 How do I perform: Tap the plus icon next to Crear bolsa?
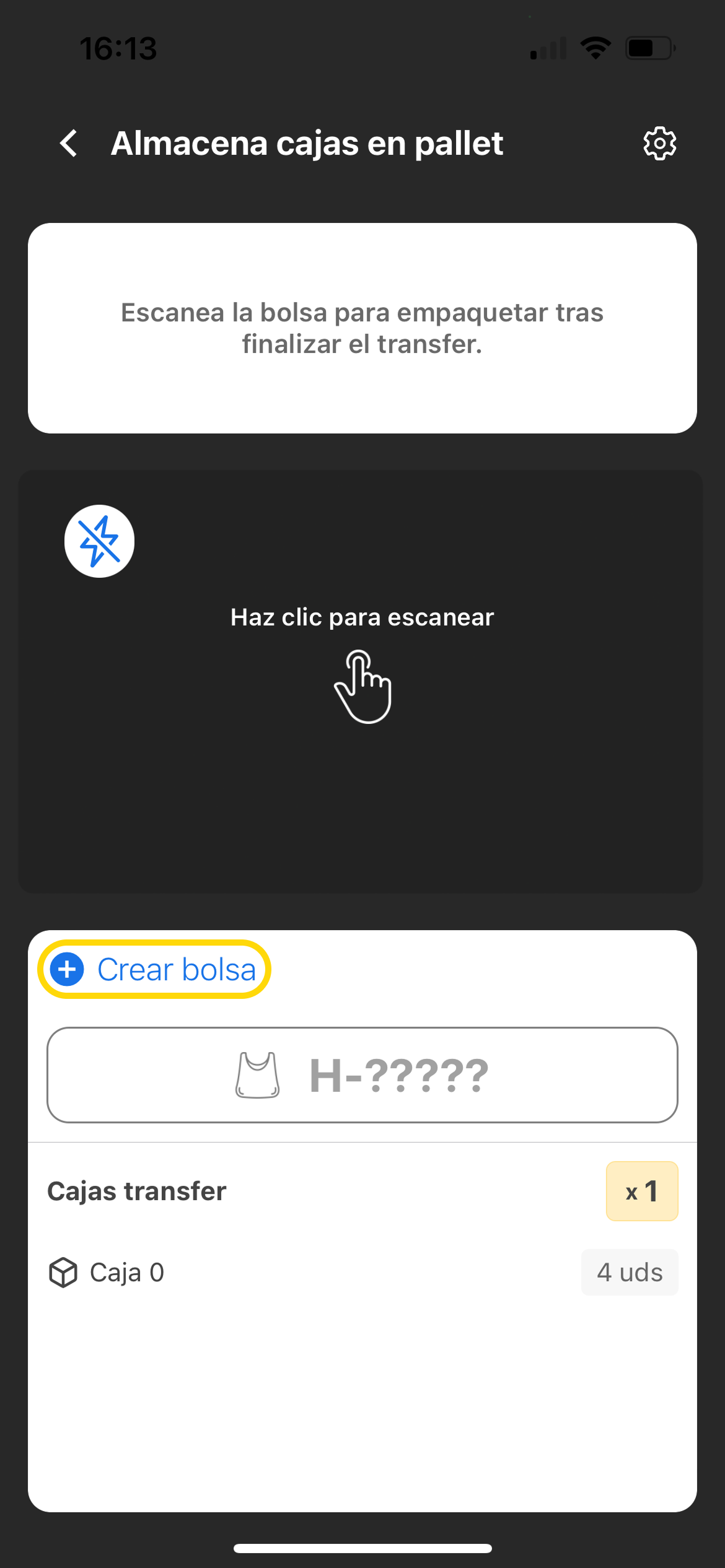(x=66, y=968)
